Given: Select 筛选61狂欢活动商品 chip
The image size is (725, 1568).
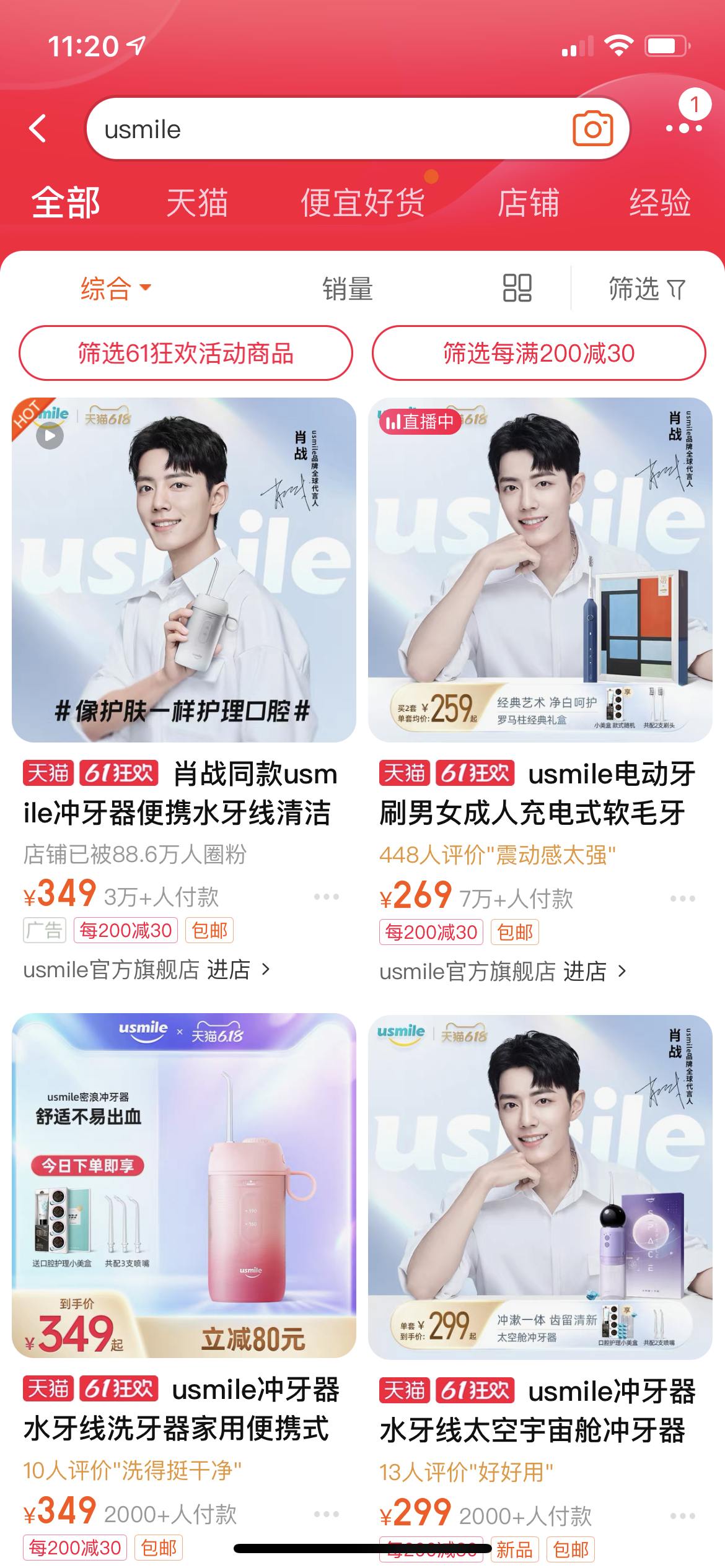Looking at the screenshot, I should click(185, 353).
